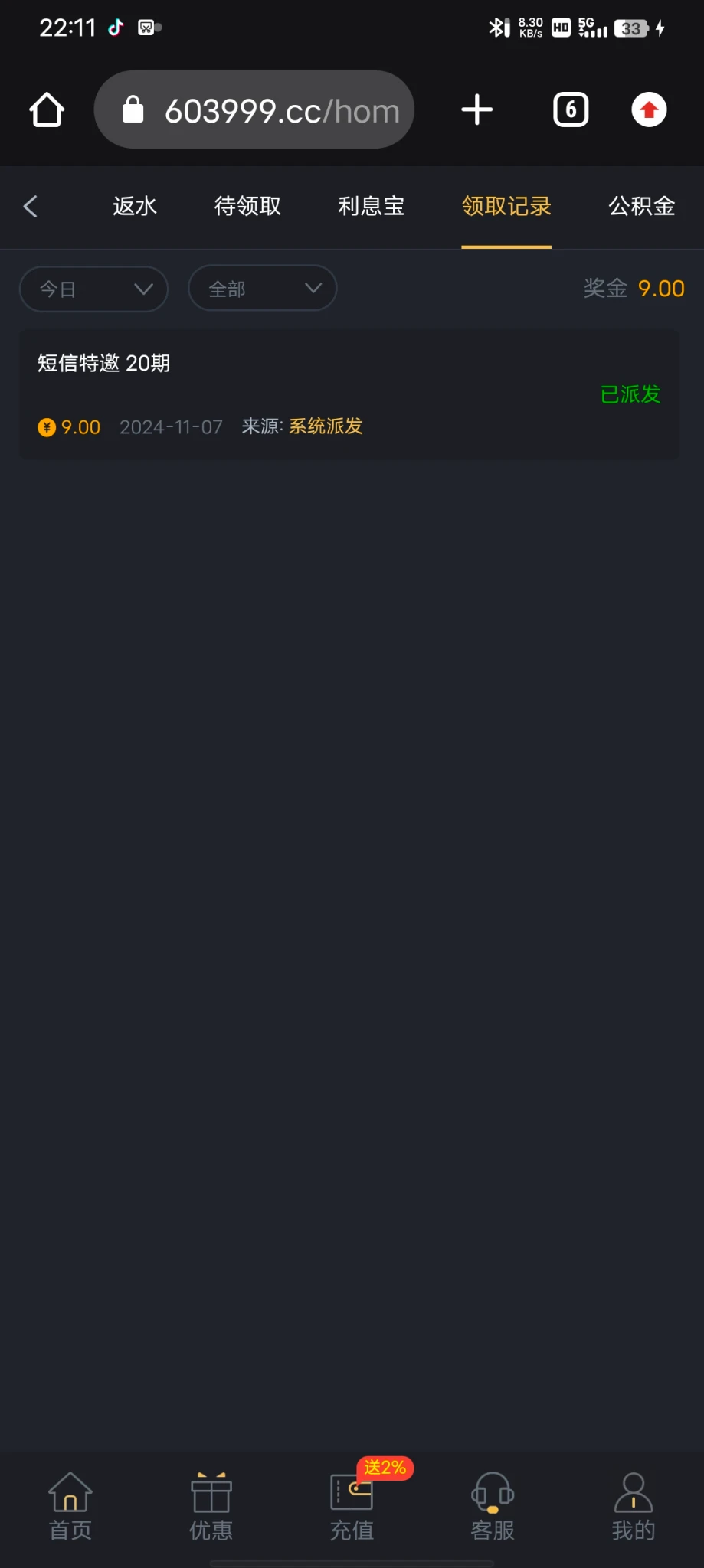Contact 客服 customer service

(493, 1505)
